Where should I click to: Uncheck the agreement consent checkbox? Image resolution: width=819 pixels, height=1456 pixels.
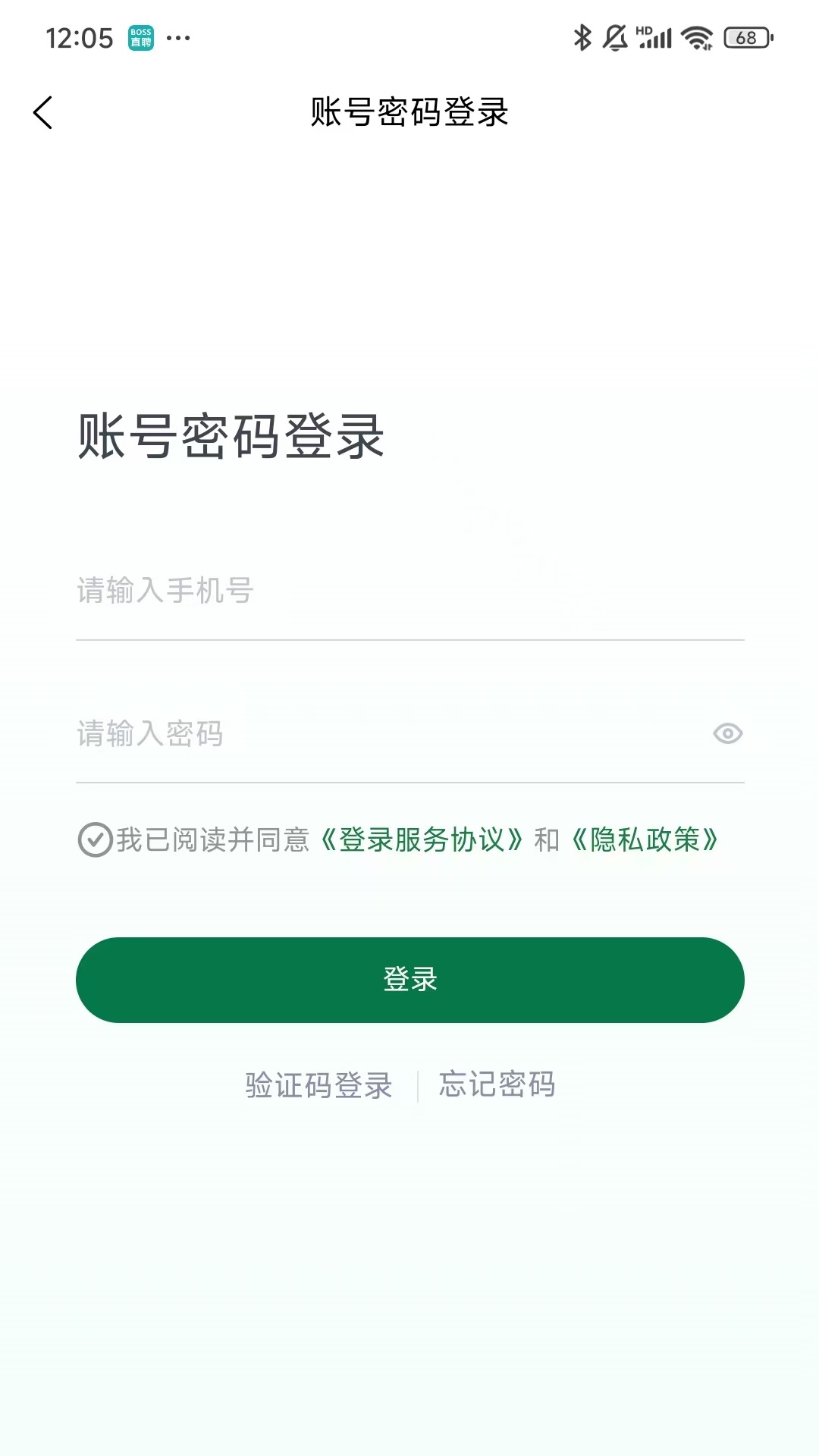94,839
